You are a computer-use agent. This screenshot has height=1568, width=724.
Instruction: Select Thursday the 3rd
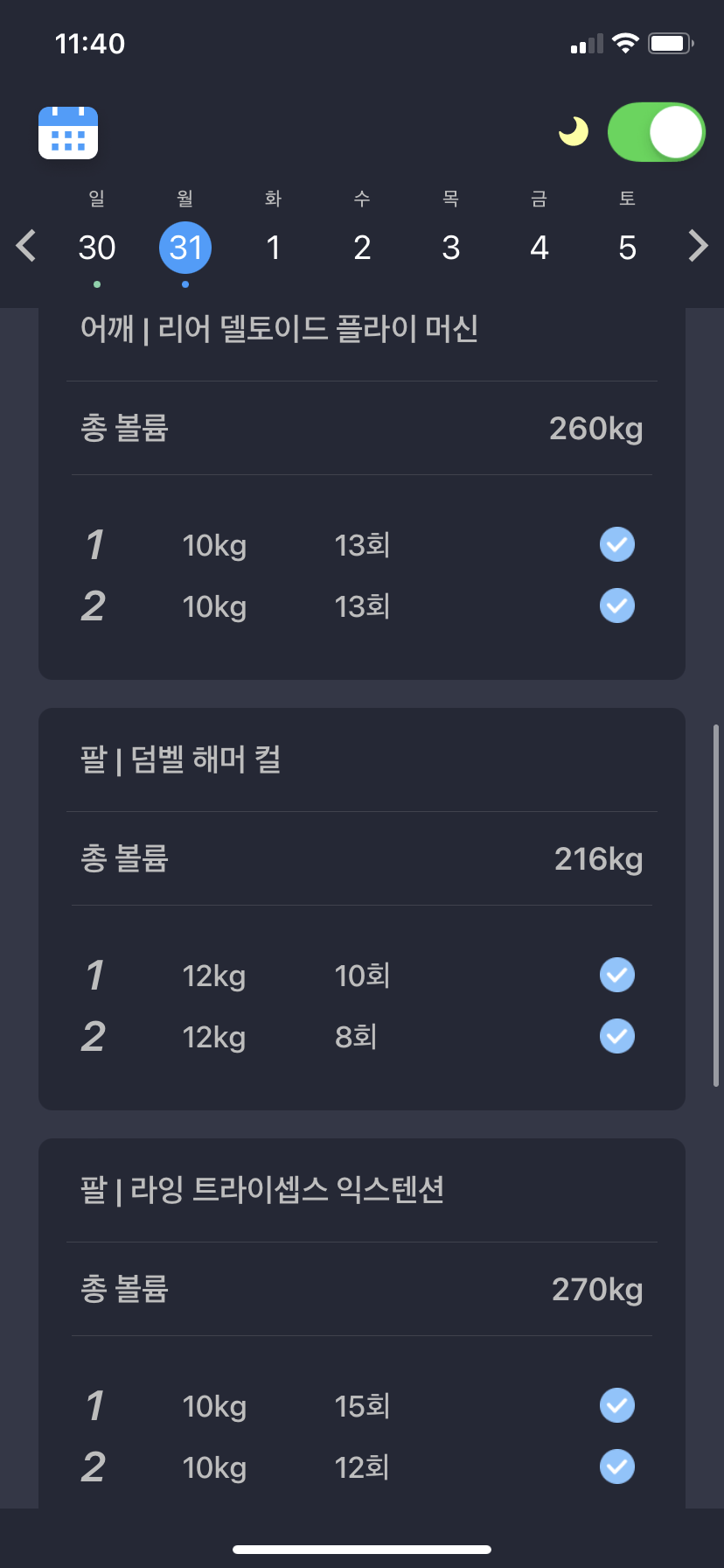tap(451, 248)
